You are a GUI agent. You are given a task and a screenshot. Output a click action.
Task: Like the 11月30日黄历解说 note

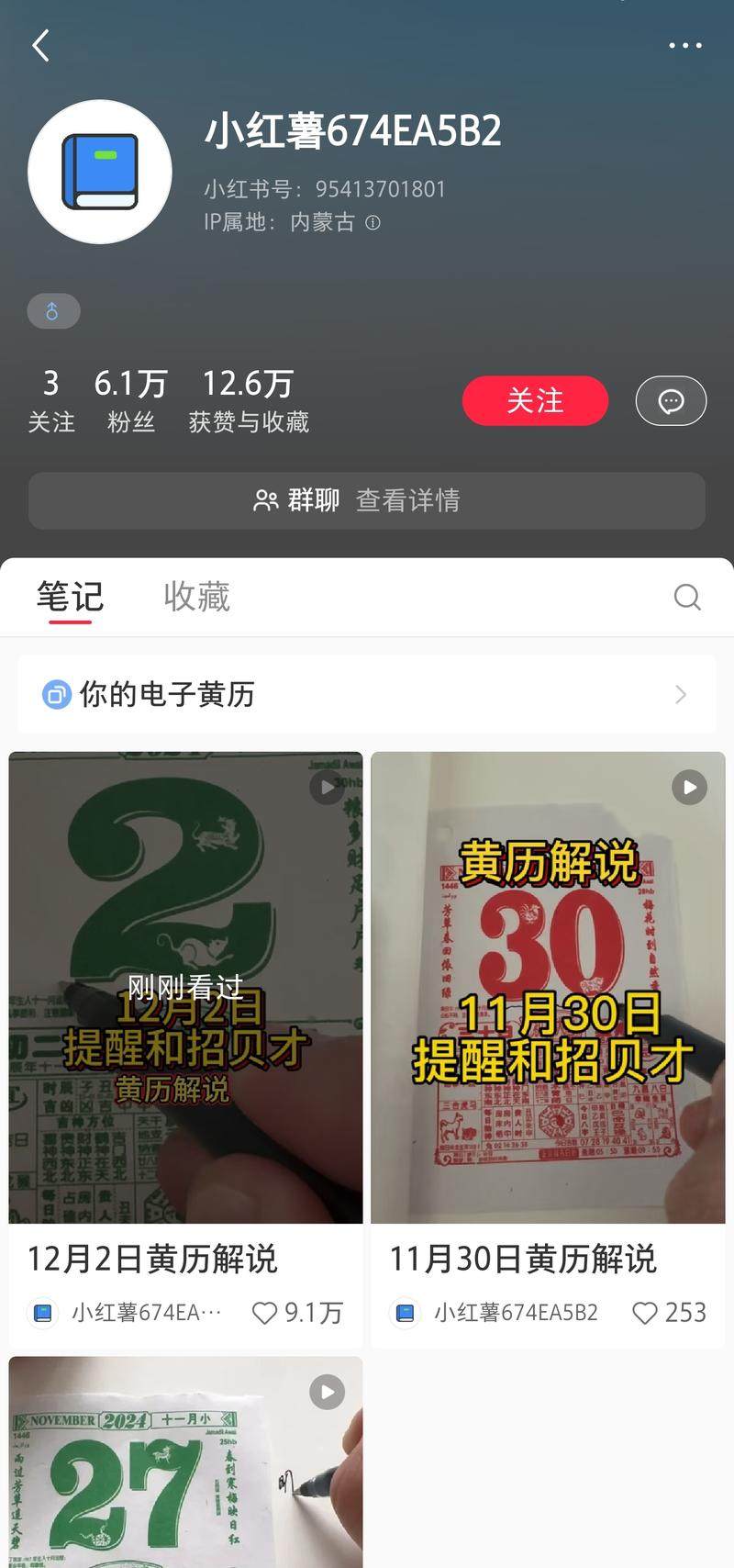click(645, 1313)
